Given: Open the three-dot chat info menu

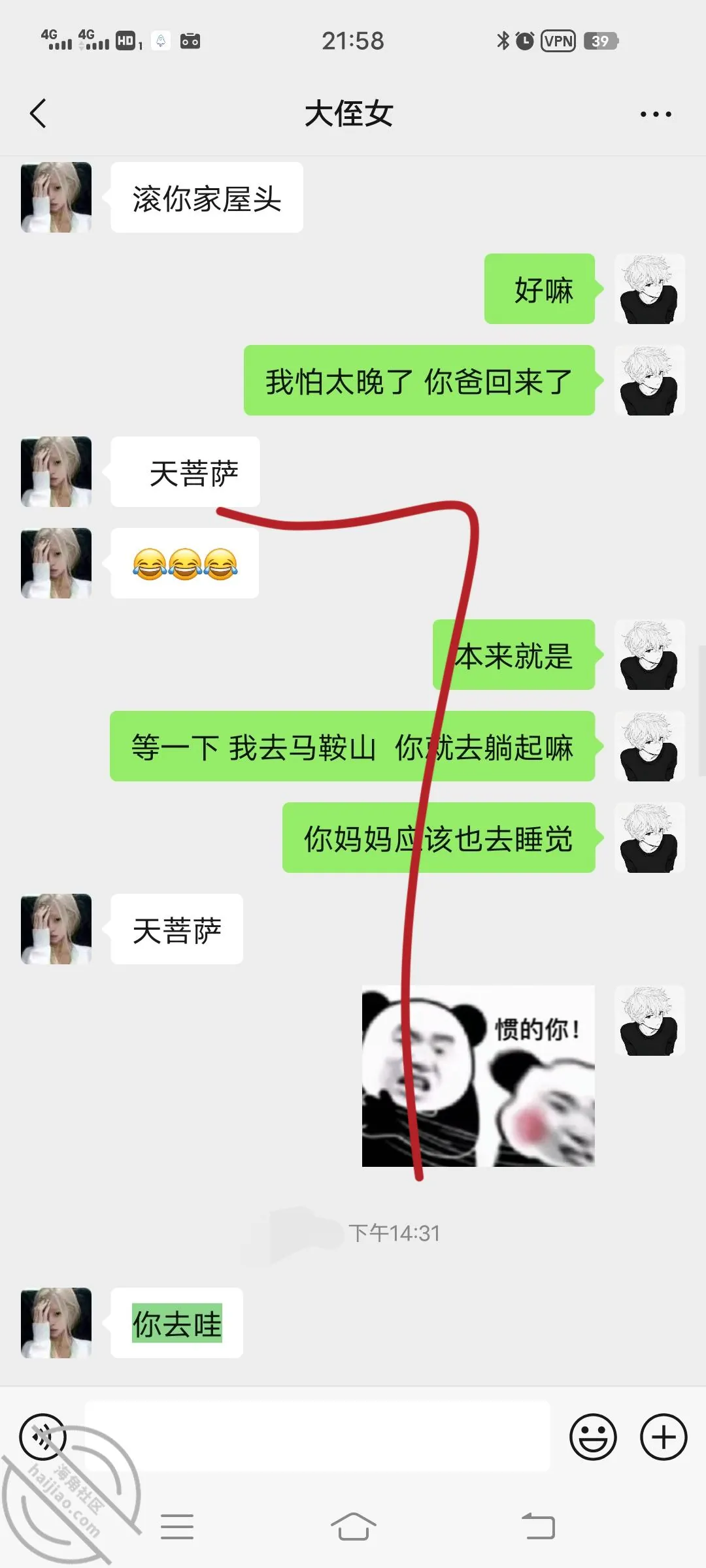Looking at the screenshot, I should [656, 114].
